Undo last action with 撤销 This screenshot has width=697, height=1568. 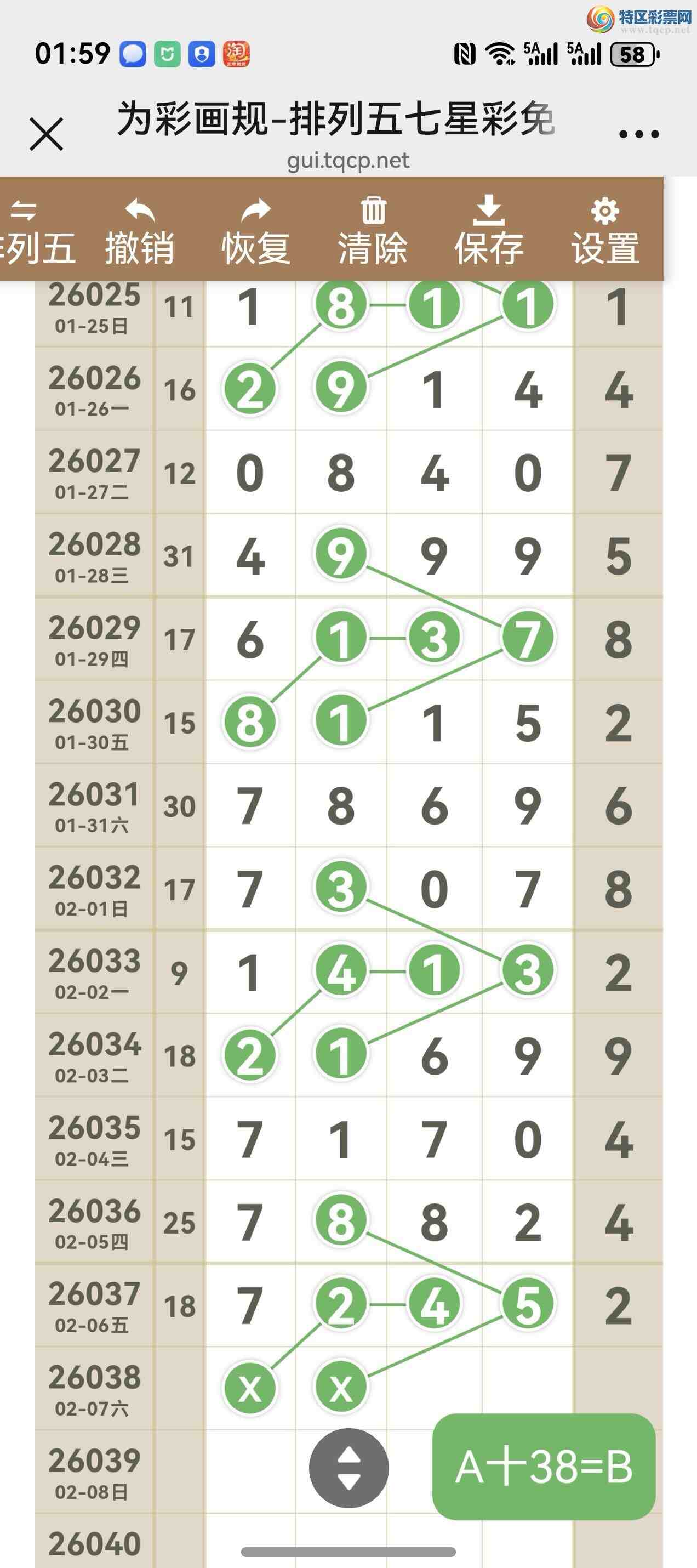coord(139,232)
